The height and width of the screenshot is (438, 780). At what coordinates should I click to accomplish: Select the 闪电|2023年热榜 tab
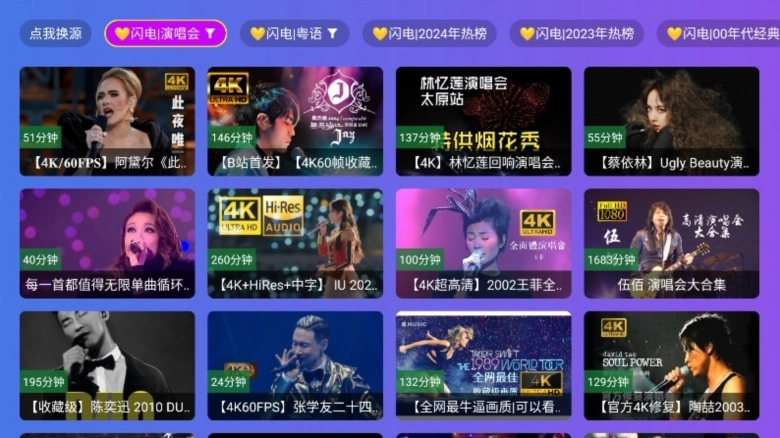[x=576, y=33]
